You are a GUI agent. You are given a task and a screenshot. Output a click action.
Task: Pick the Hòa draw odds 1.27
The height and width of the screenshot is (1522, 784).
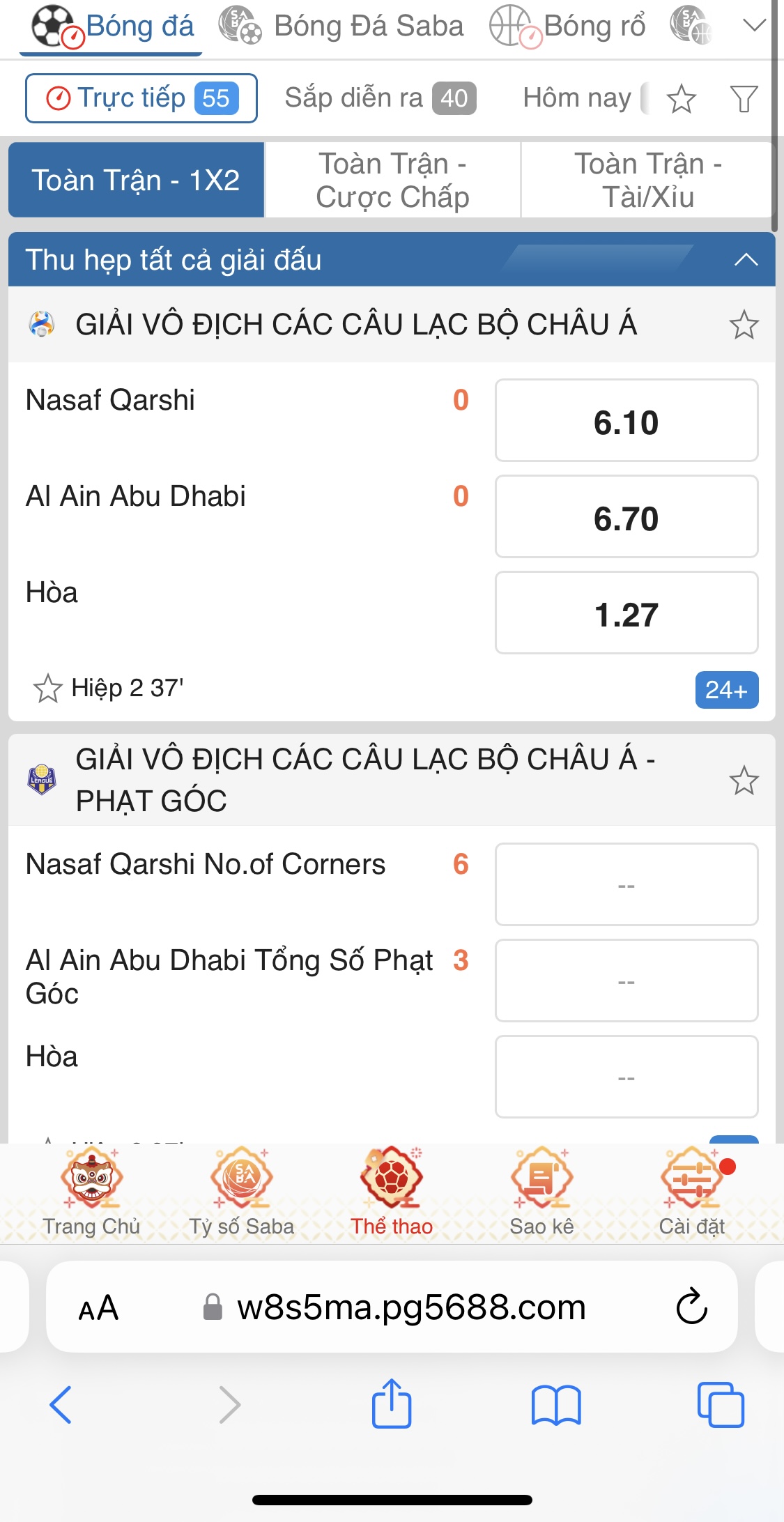click(626, 613)
